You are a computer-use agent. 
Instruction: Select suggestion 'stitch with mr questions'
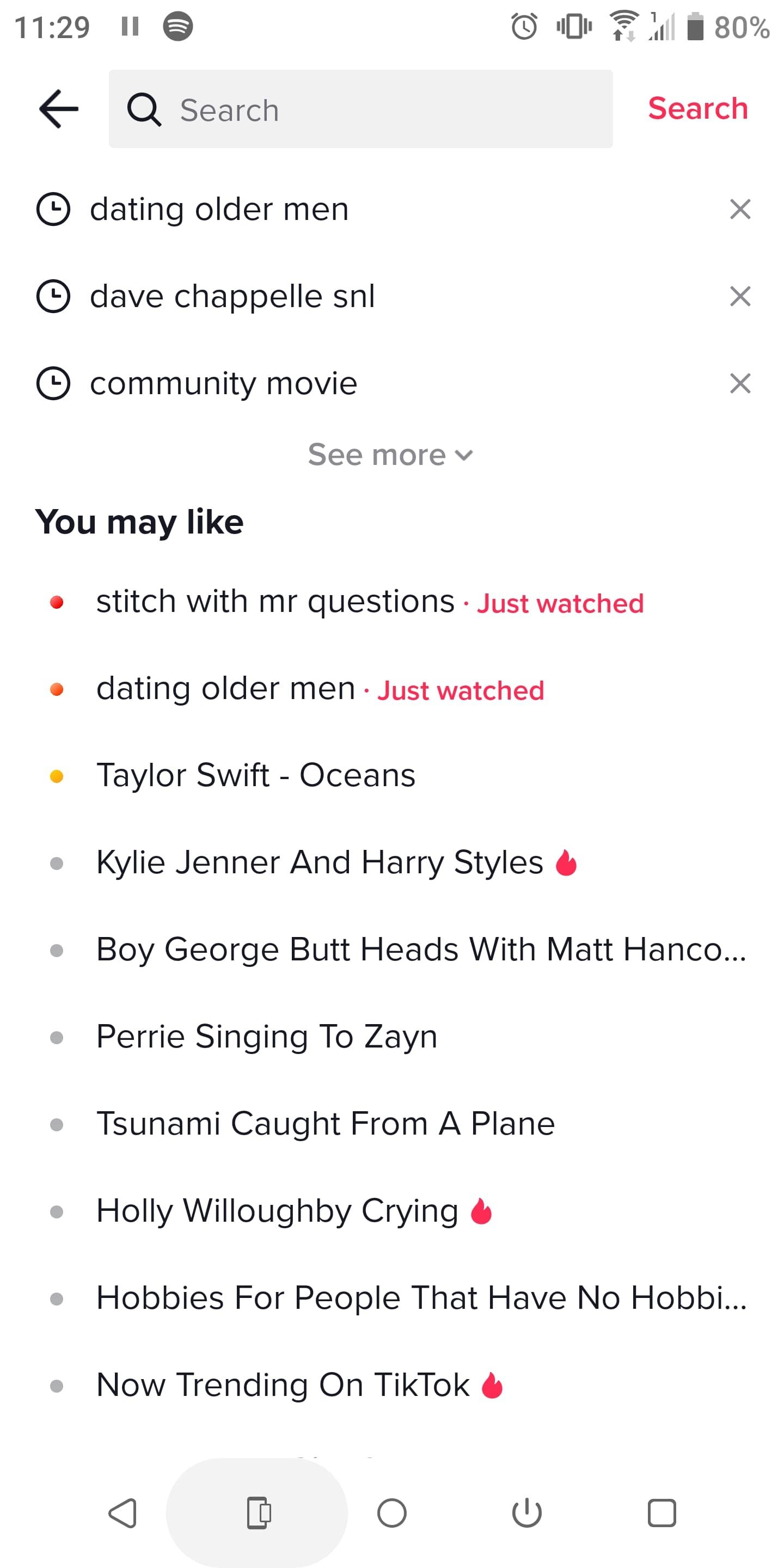point(275,602)
